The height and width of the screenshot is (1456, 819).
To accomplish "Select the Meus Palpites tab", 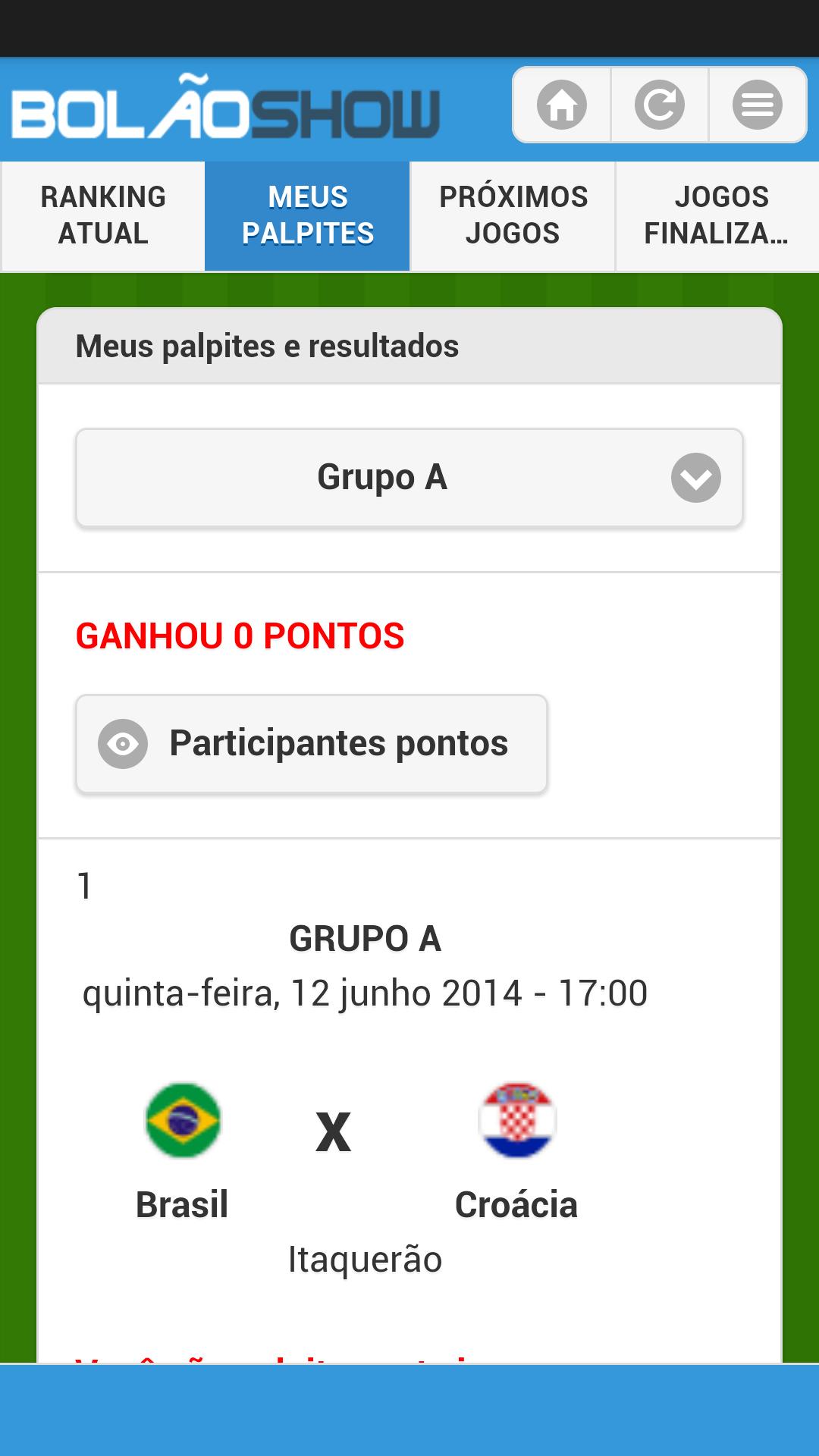I will click(308, 215).
